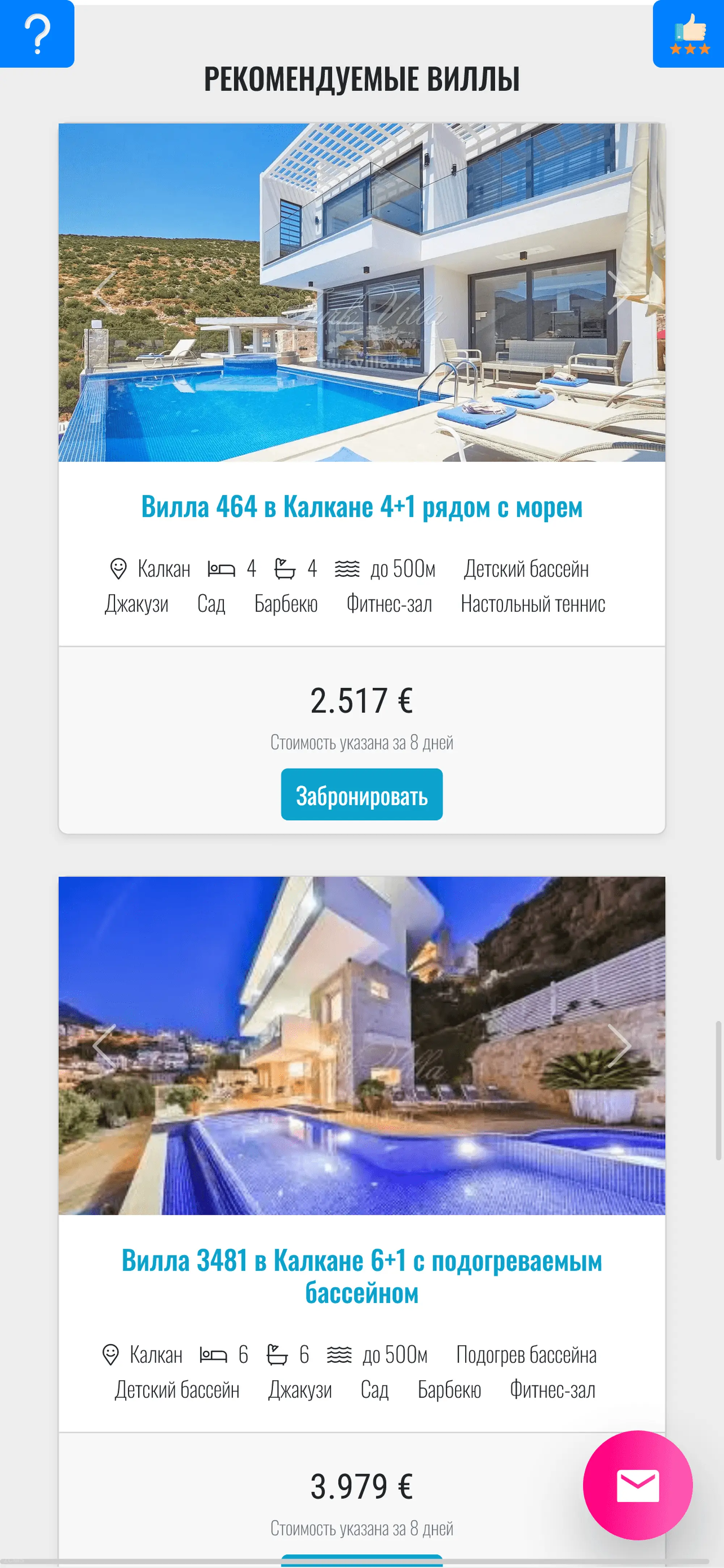Viewport: 724px width, 1568px height.
Task: Book Villa 464 with Забронировать button
Action: pyautogui.click(x=362, y=794)
